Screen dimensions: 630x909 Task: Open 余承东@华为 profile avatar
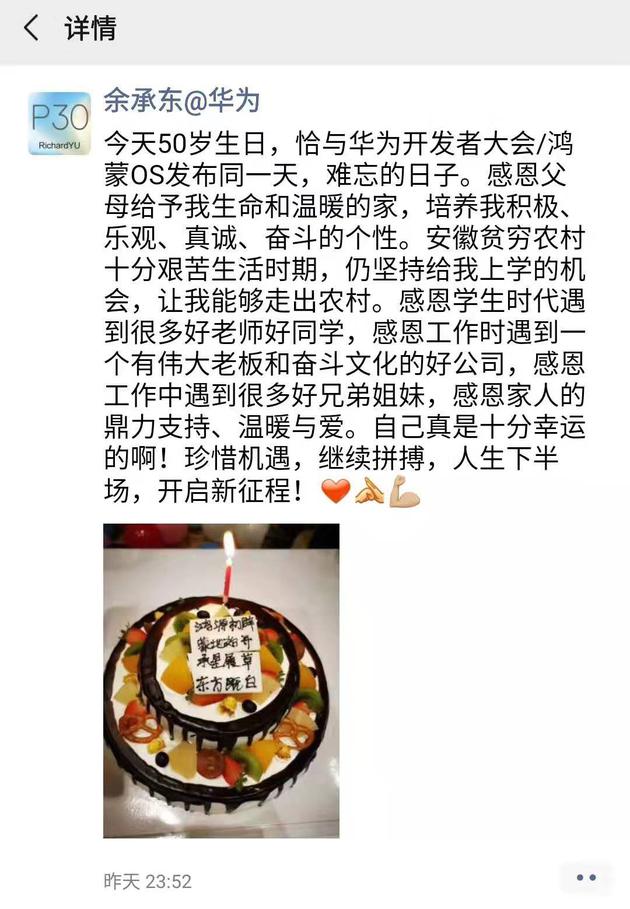tap(59, 123)
